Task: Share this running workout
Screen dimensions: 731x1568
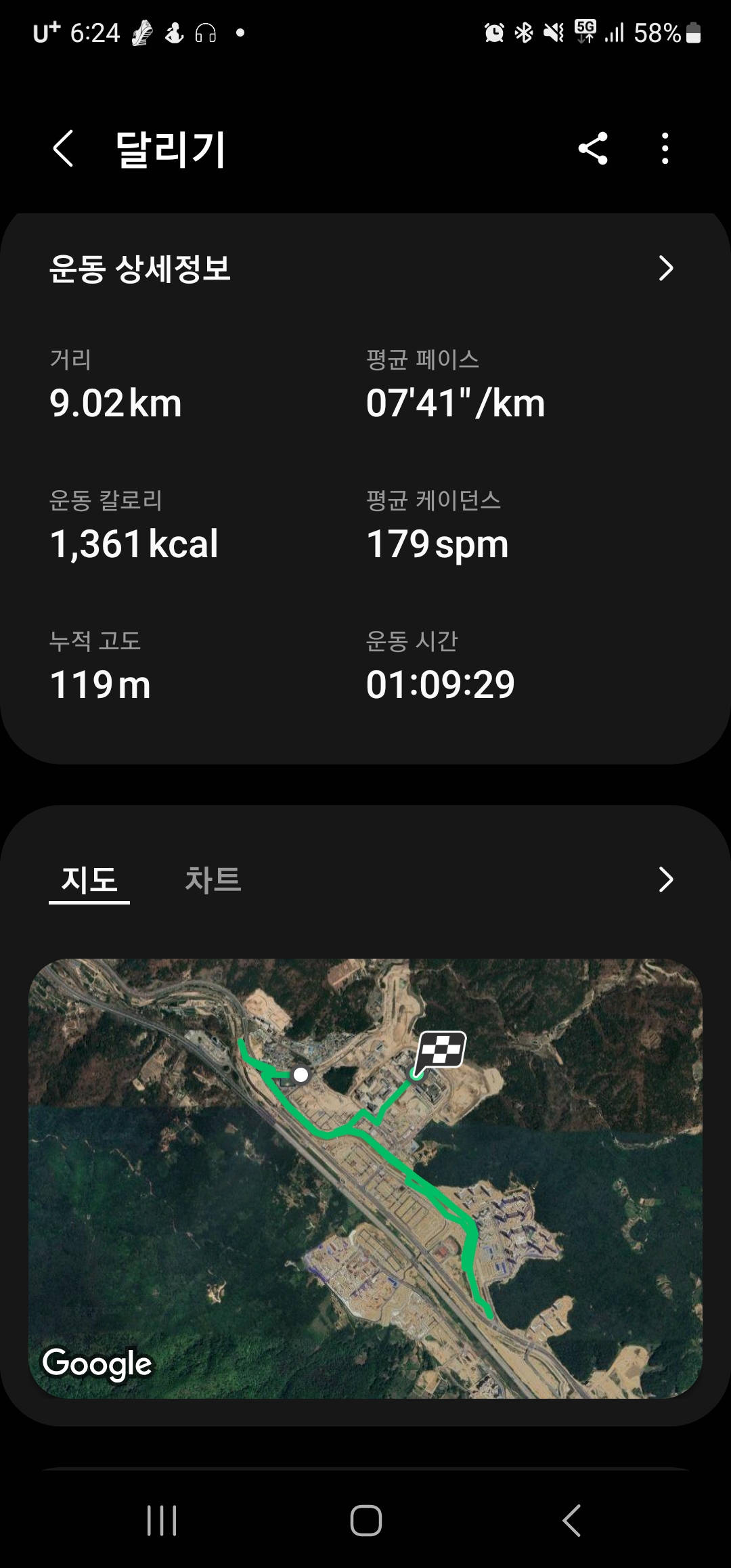Action: coord(593,148)
